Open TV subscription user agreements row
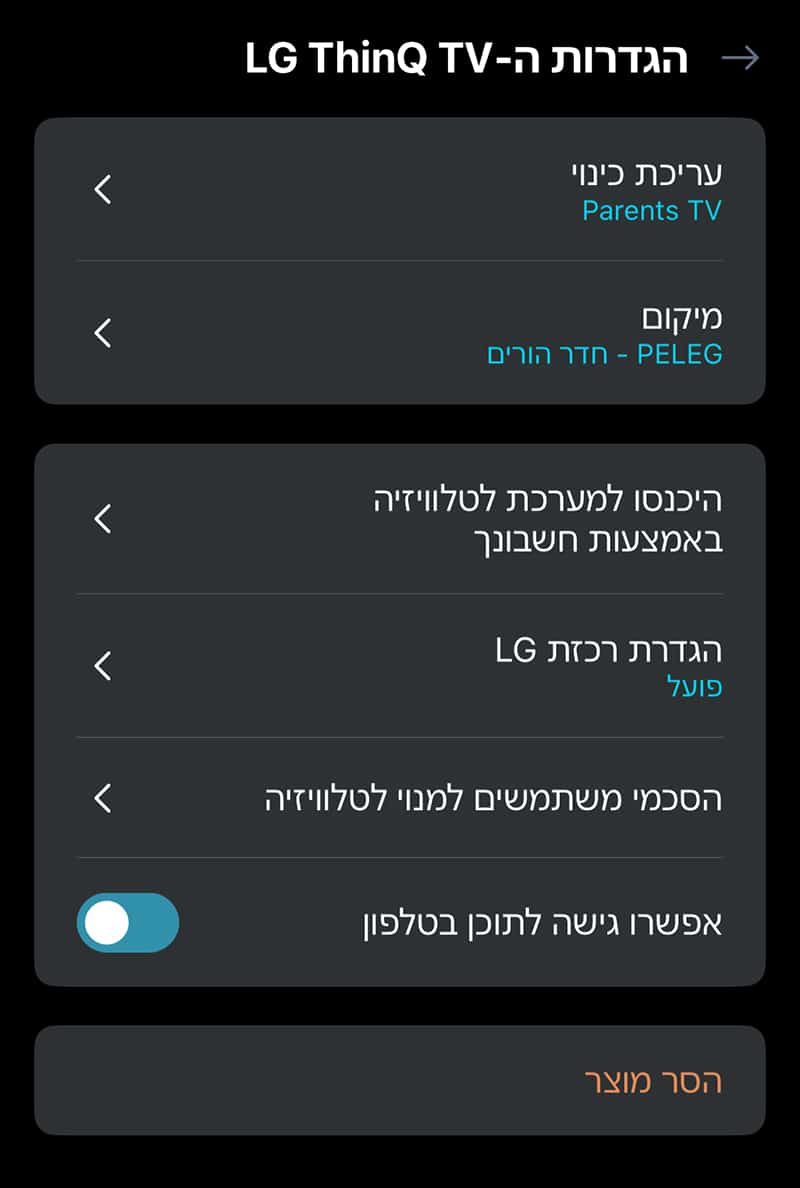This screenshot has width=800, height=1188. coord(400,798)
